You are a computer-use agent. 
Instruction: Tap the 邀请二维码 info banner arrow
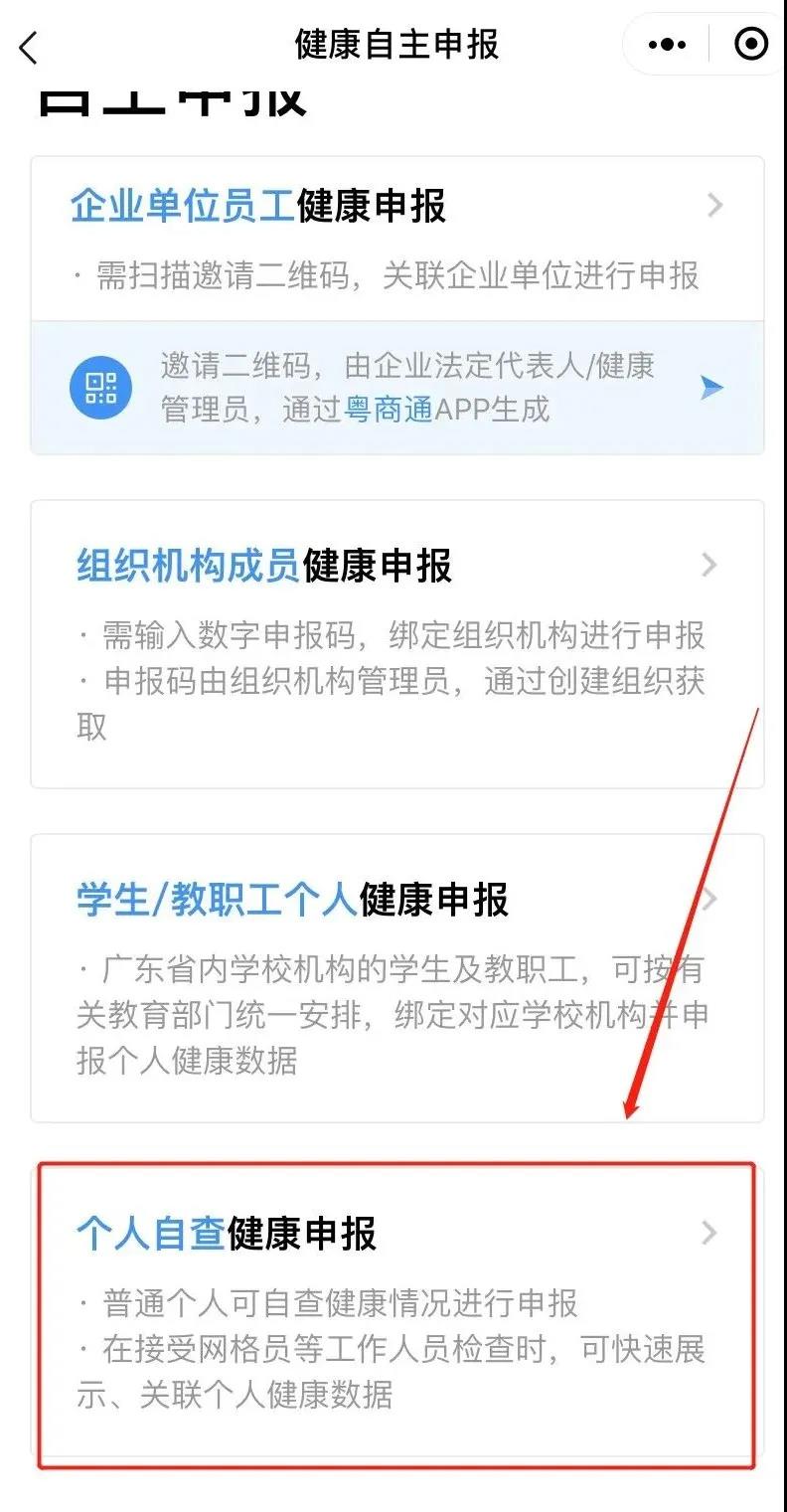click(711, 388)
